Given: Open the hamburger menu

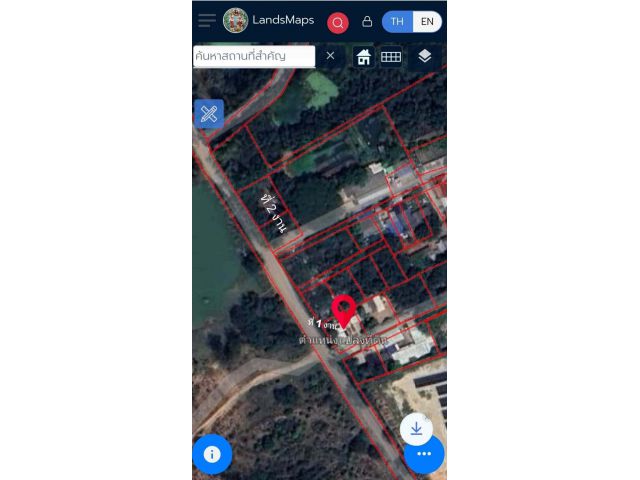Looking at the screenshot, I should coord(207,21).
